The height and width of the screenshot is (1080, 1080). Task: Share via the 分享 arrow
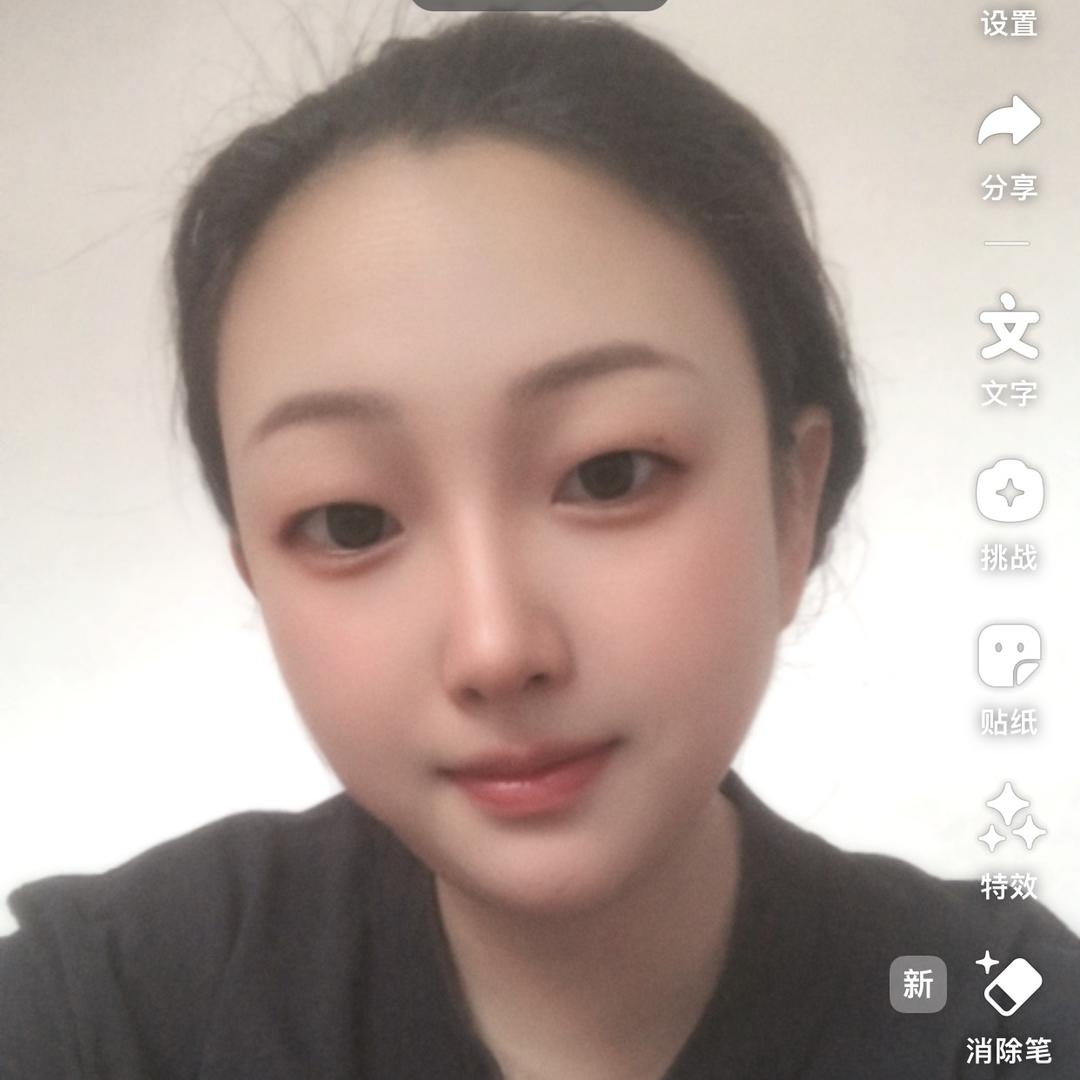[x=1009, y=125]
